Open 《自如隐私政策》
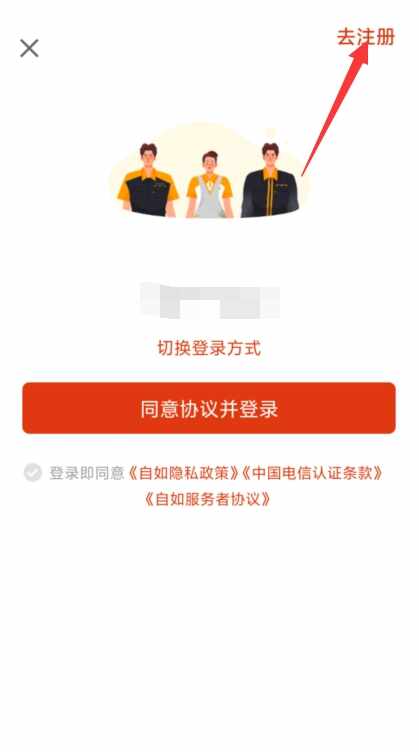419x752 pixels. pyautogui.click(x=183, y=473)
